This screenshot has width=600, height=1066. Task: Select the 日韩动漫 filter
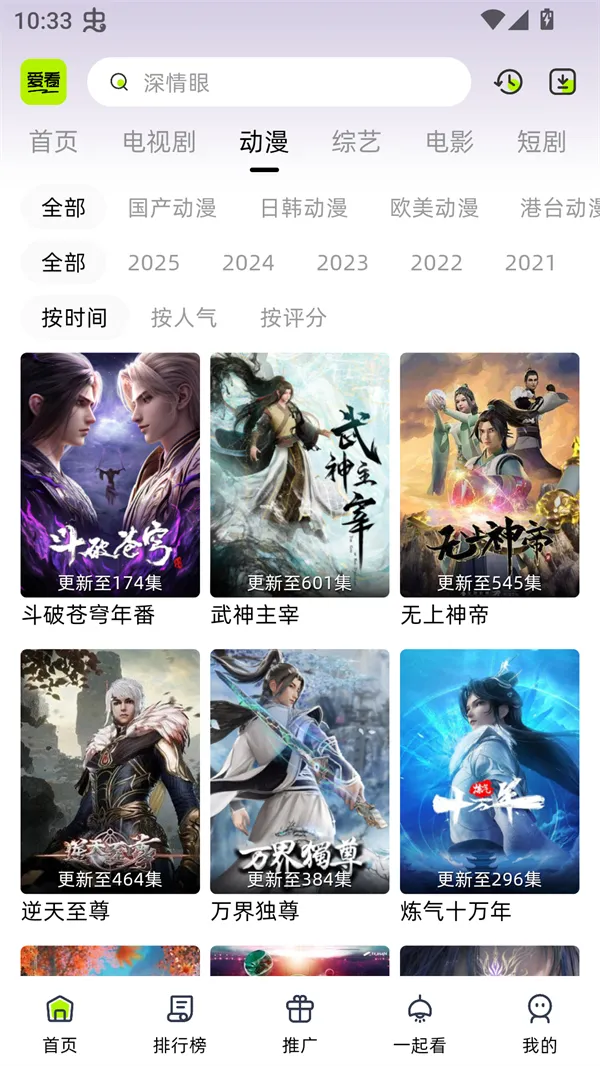[x=303, y=208]
